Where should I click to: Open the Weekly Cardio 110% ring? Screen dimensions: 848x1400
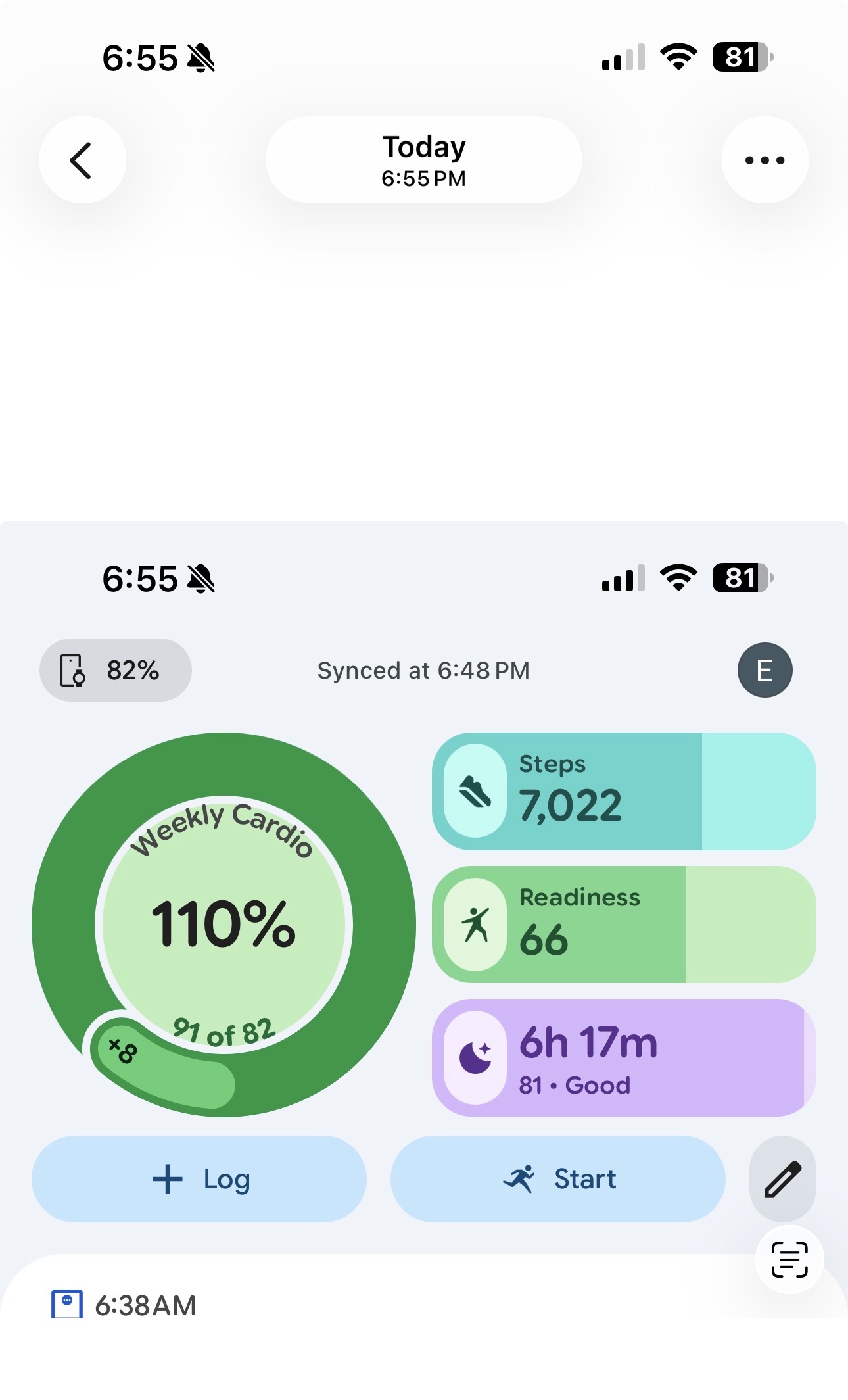pos(224,925)
